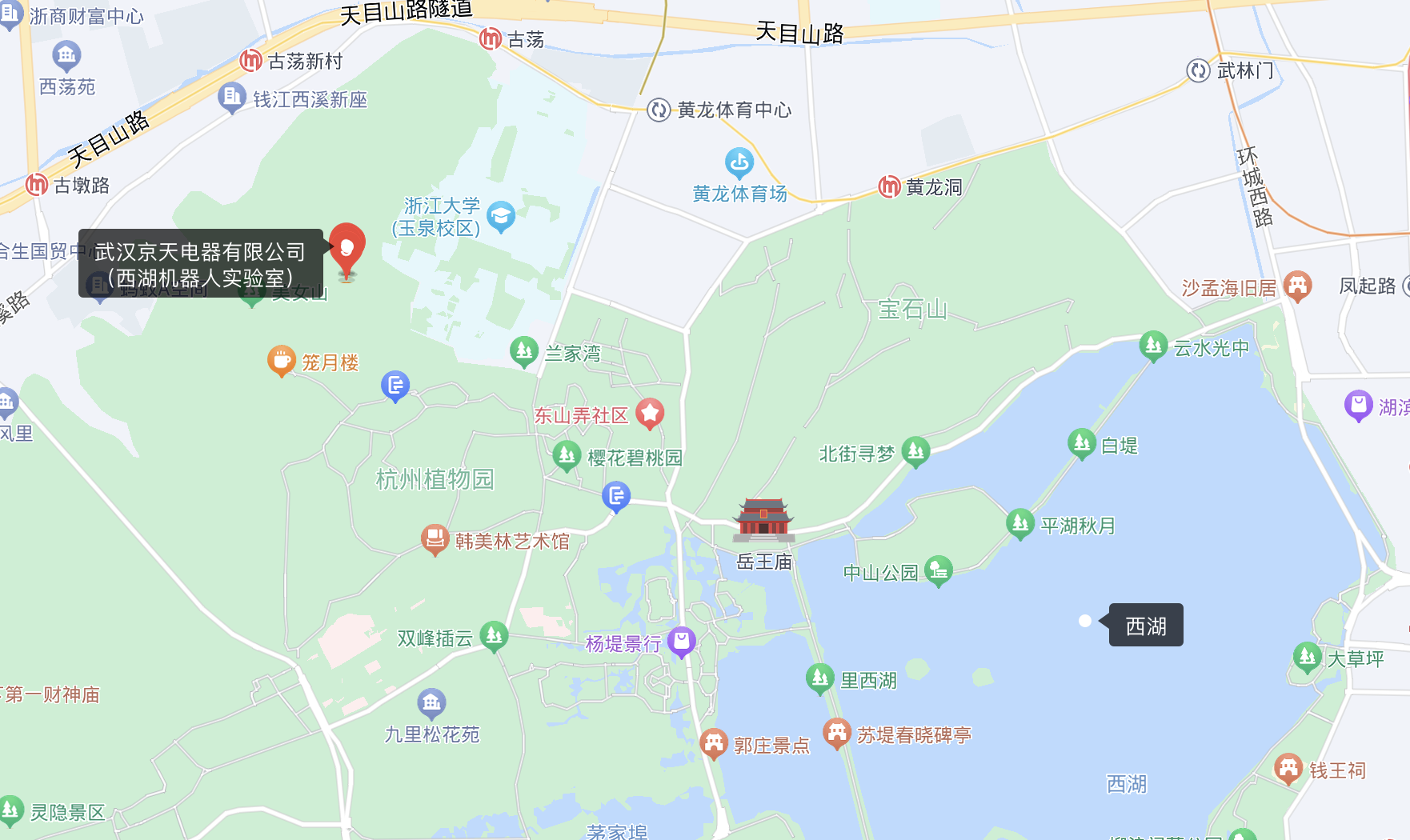Open the 灵隐景区 marker
Screen dimensions: 1410x840
tap(11, 810)
